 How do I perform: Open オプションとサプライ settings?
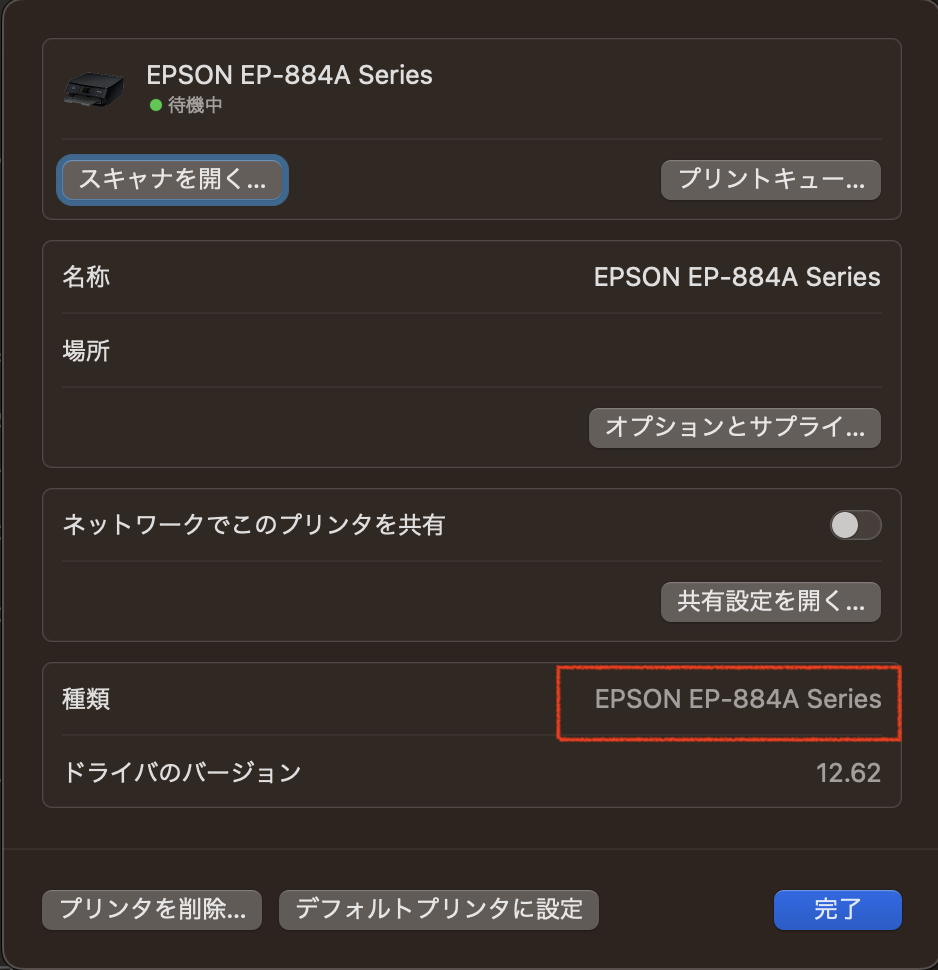[734, 428]
